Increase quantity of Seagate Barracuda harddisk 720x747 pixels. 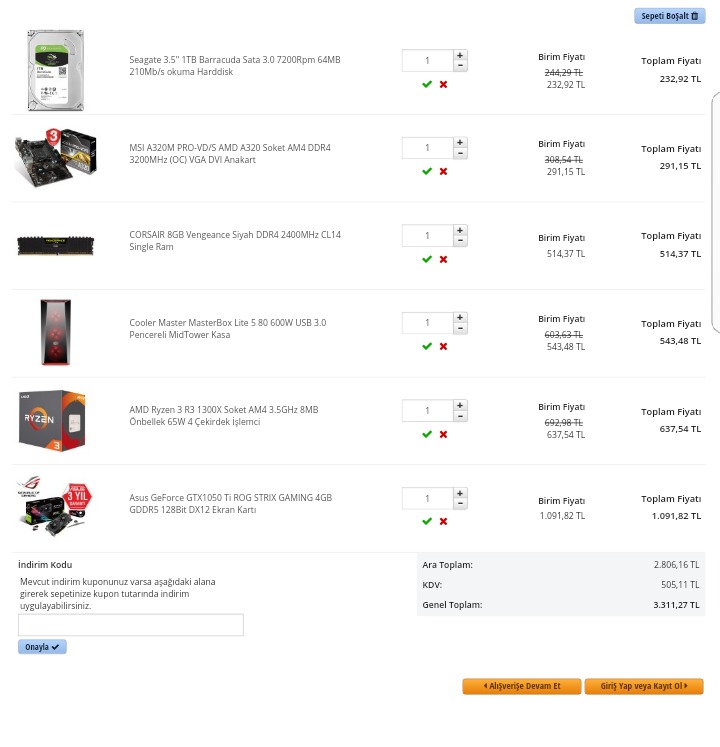(x=460, y=55)
